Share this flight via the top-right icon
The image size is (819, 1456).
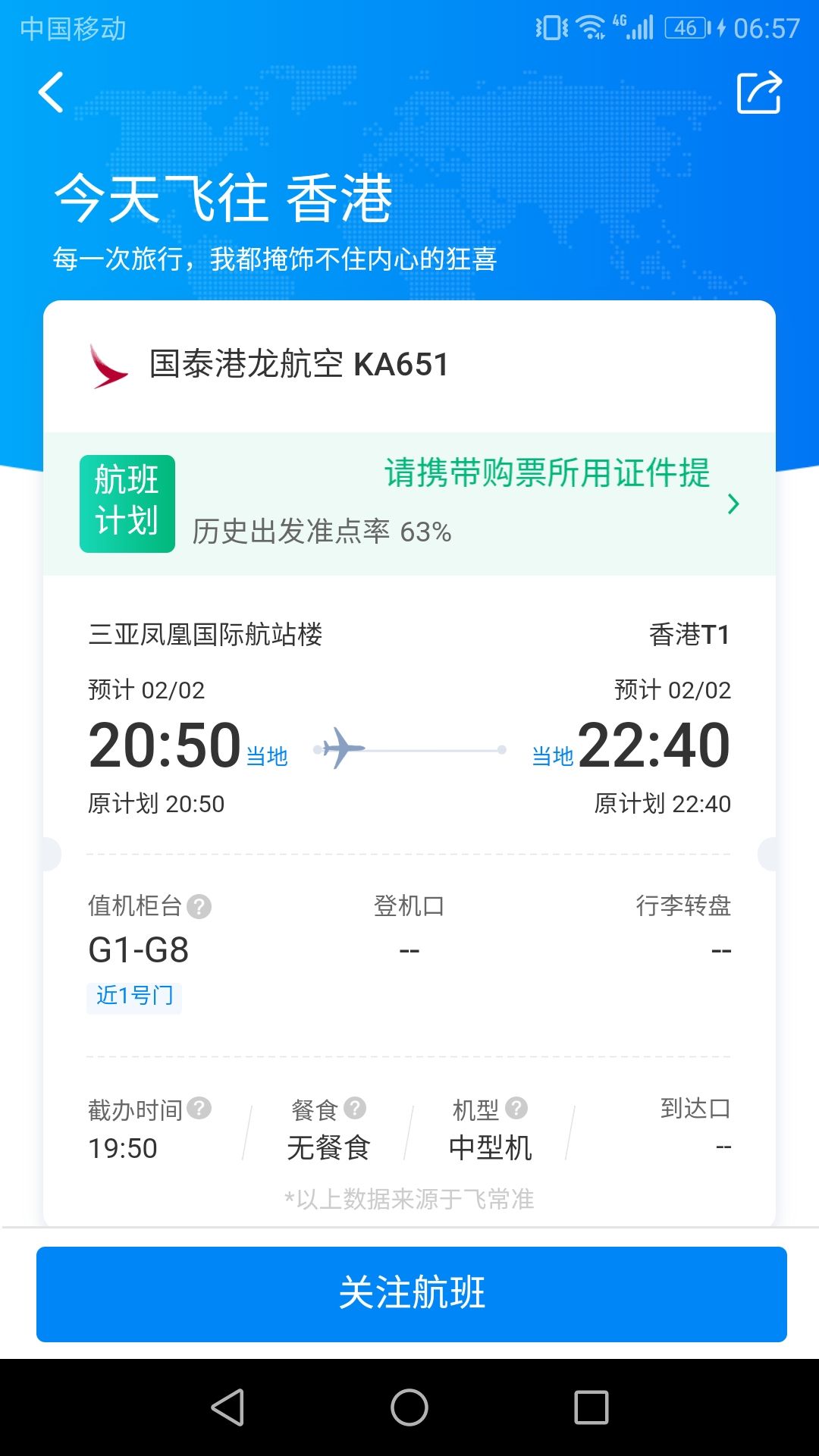pos(759,93)
